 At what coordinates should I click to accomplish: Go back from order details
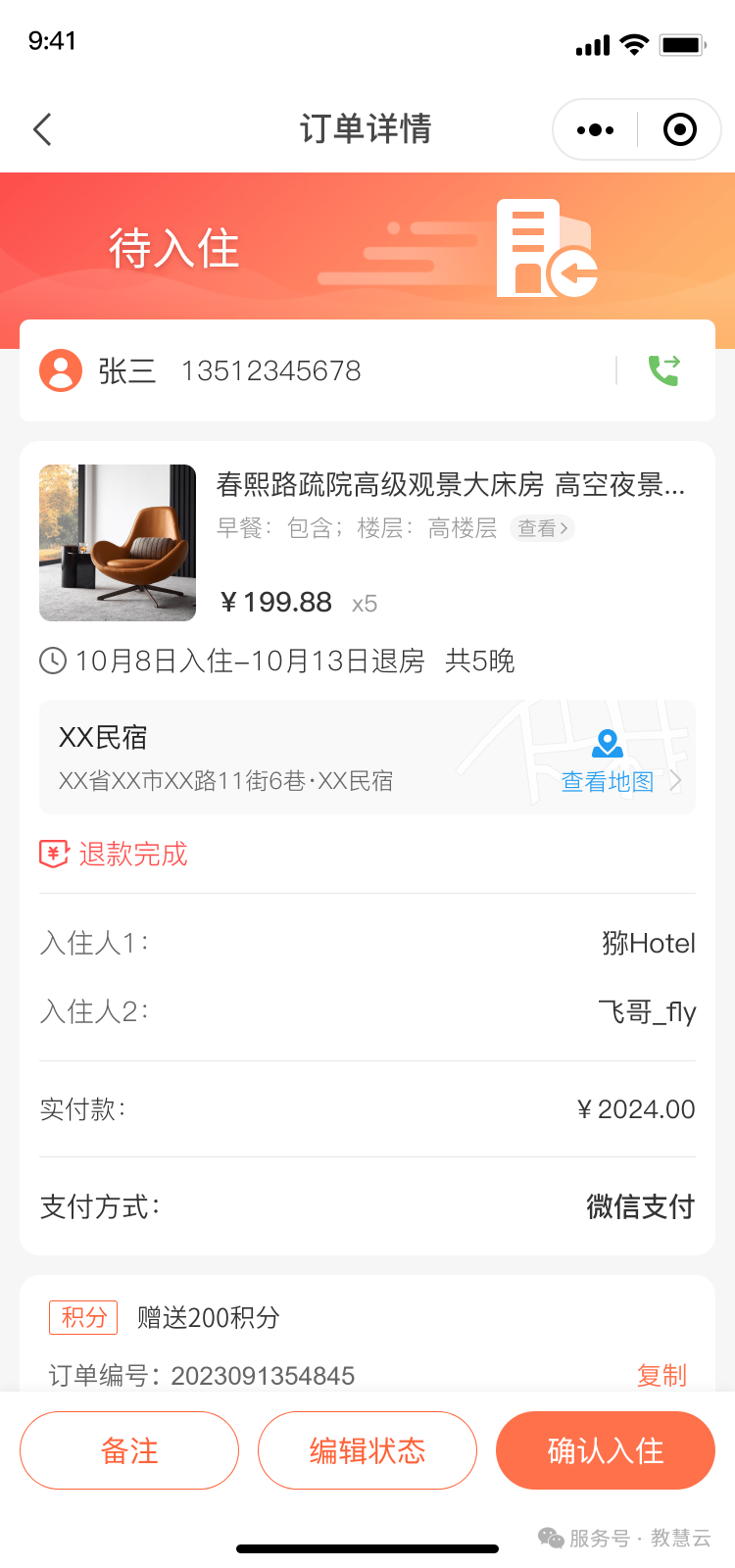[x=42, y=129]
